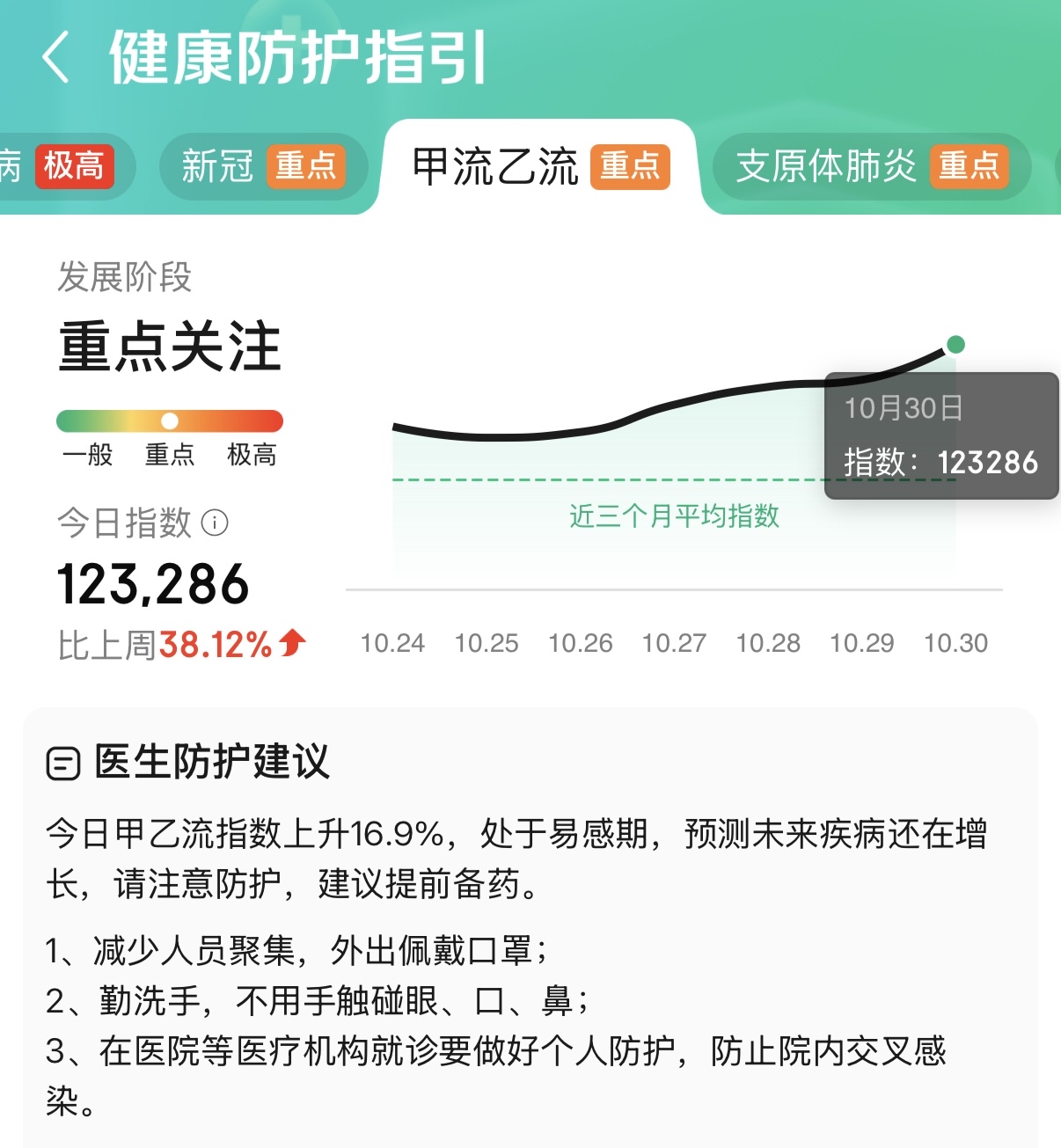The width and height of the screenshot is (1061, 1148).
Task: Open the 支原体肺炎 tab
Action: 869,166
